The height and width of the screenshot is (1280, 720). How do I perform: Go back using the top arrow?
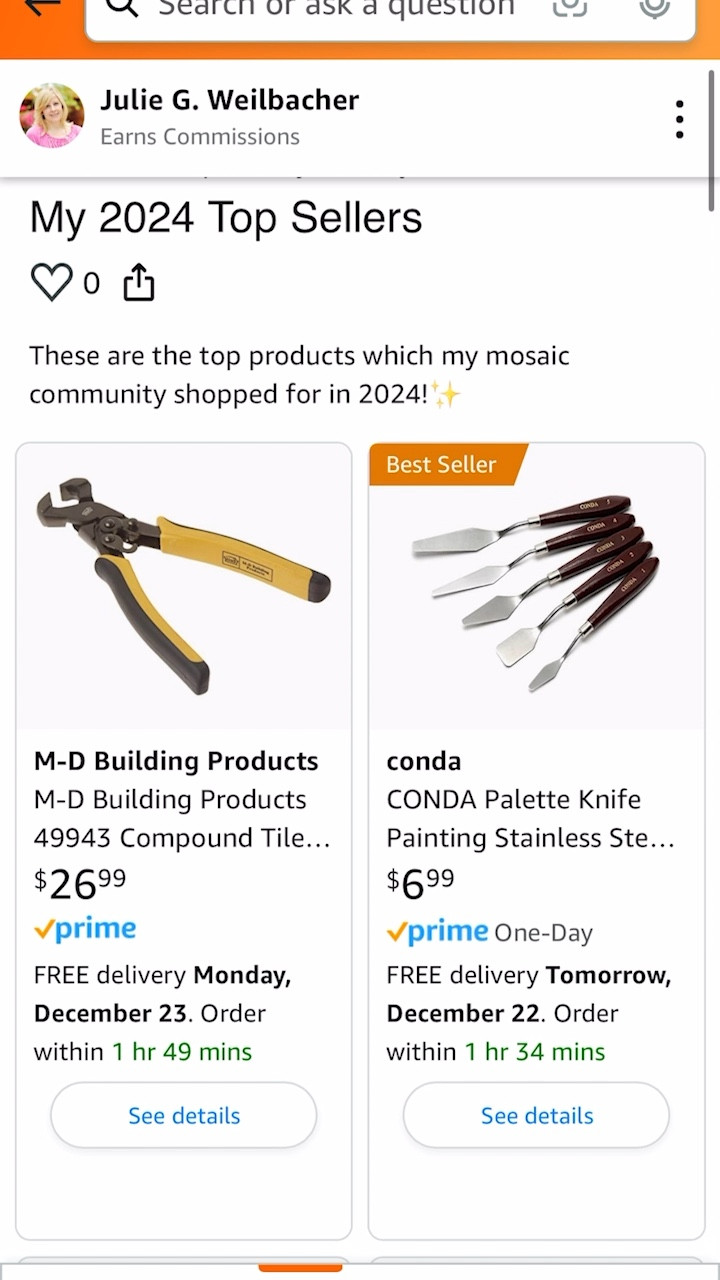tap(41, 8)
